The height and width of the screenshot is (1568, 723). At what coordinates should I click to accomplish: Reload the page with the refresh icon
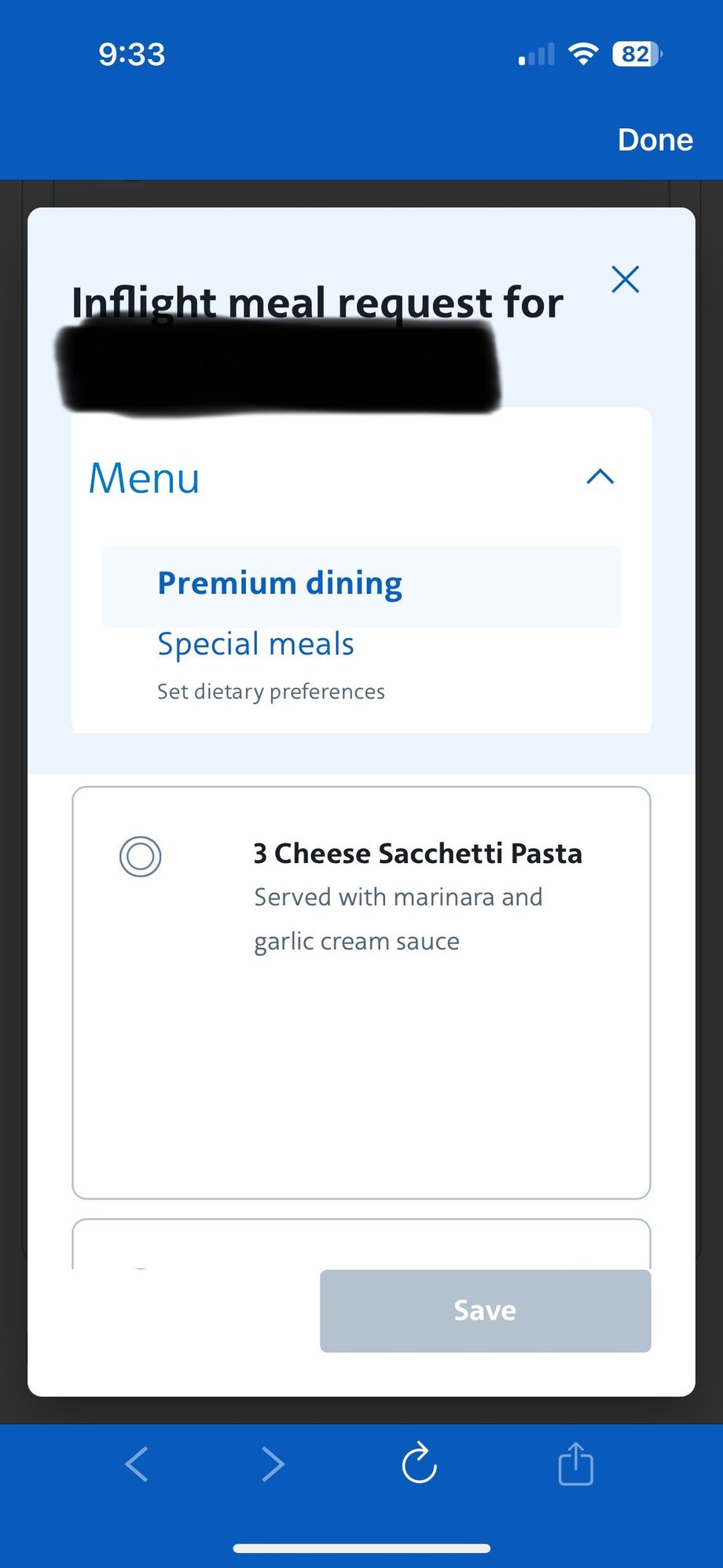419,1463
